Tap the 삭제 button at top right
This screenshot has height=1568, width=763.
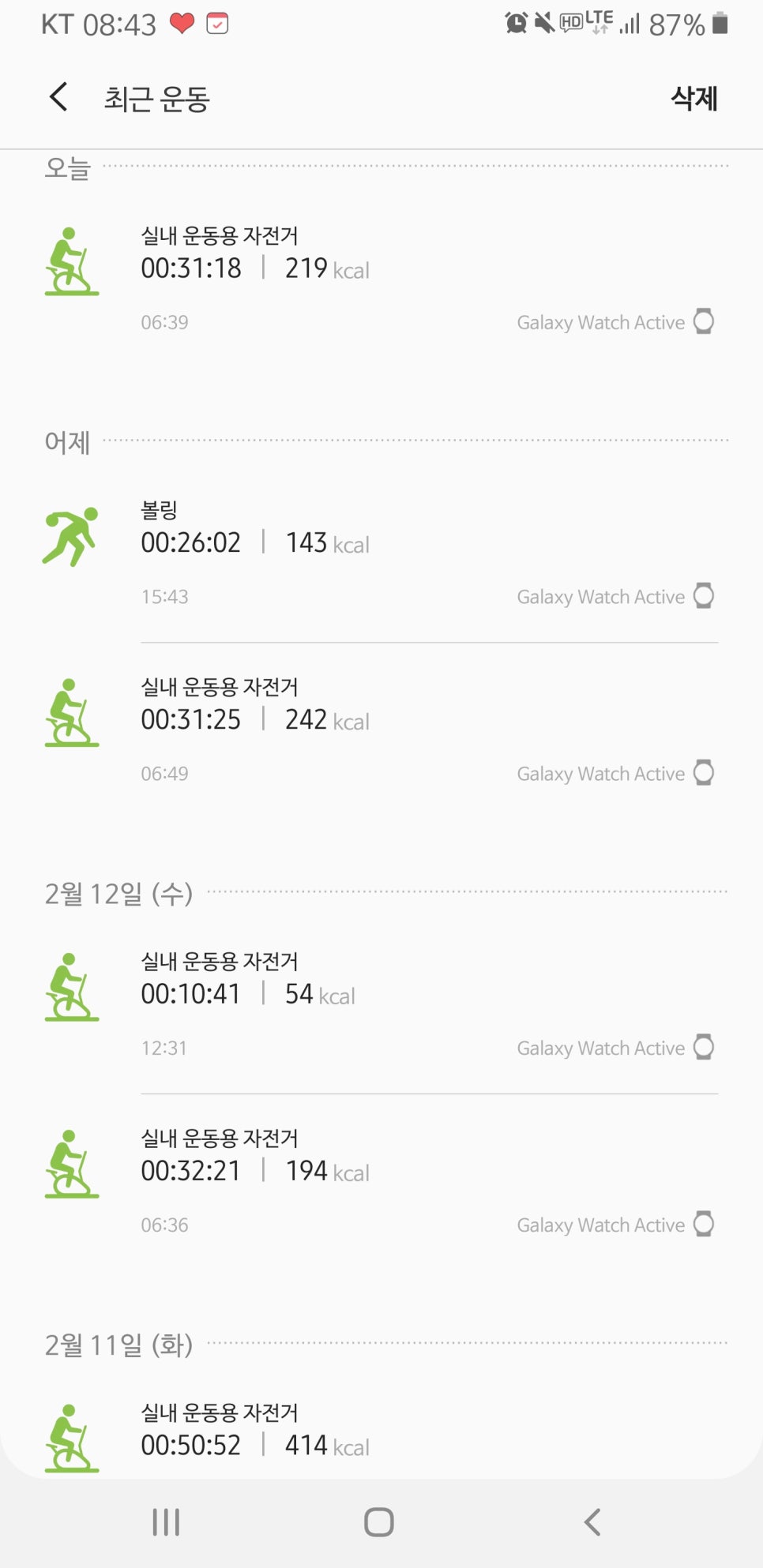pyautogui.click(x=693, y=97)
